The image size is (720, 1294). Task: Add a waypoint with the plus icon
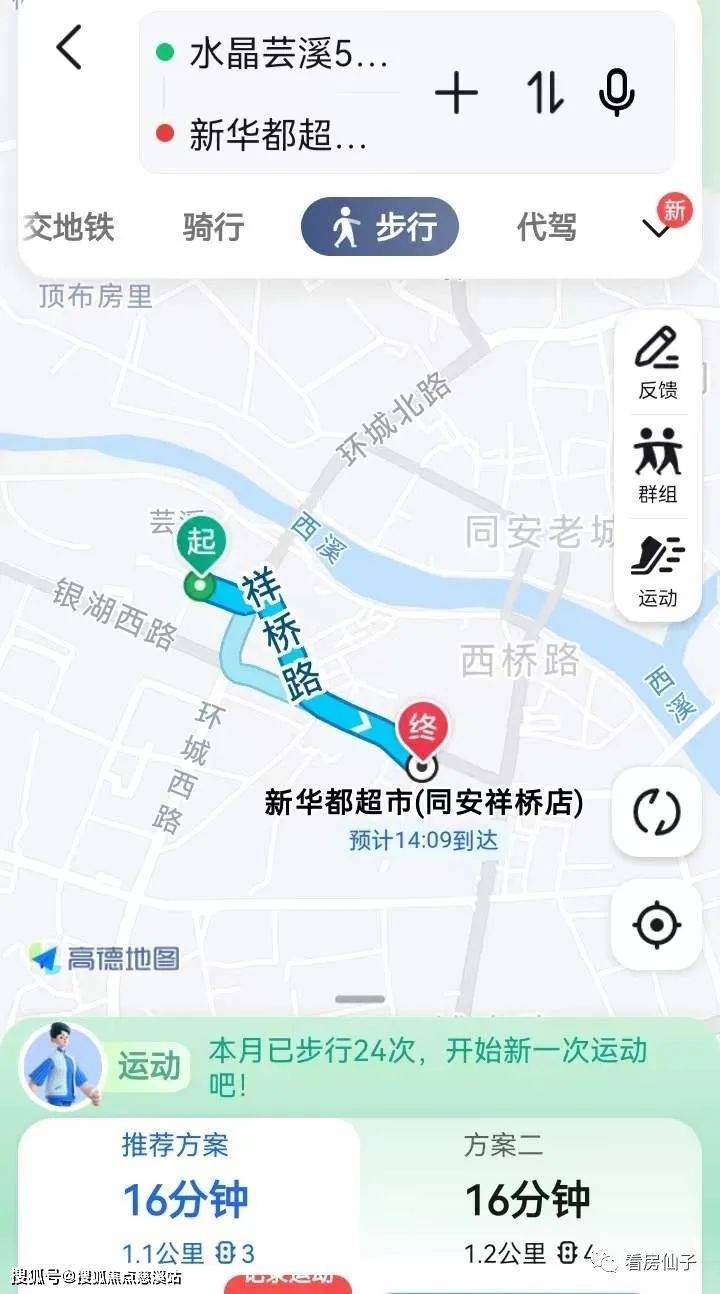coord(456,94)
